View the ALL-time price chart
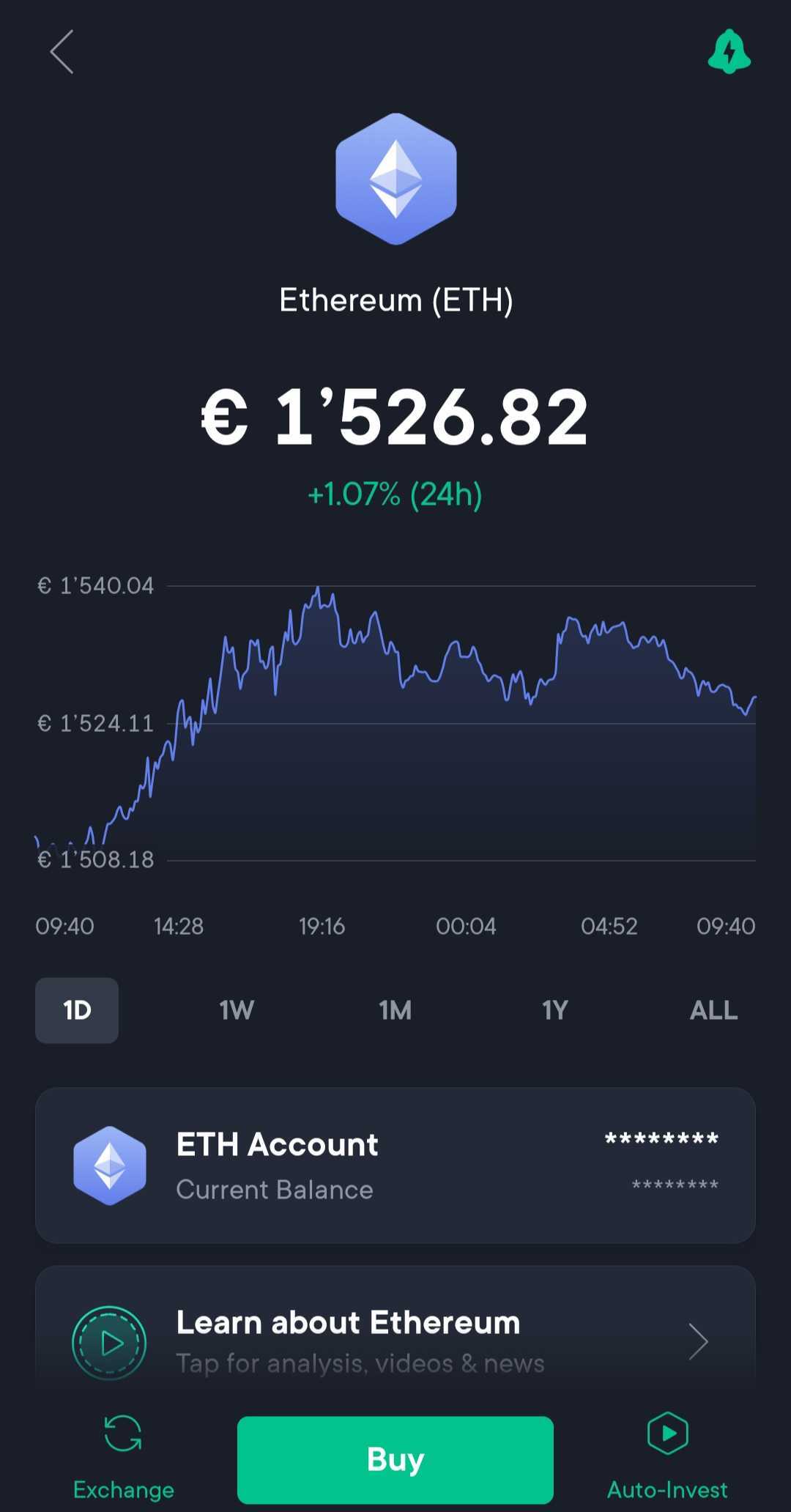The height and width of the screenshot is (1512, 791). 713,1010
